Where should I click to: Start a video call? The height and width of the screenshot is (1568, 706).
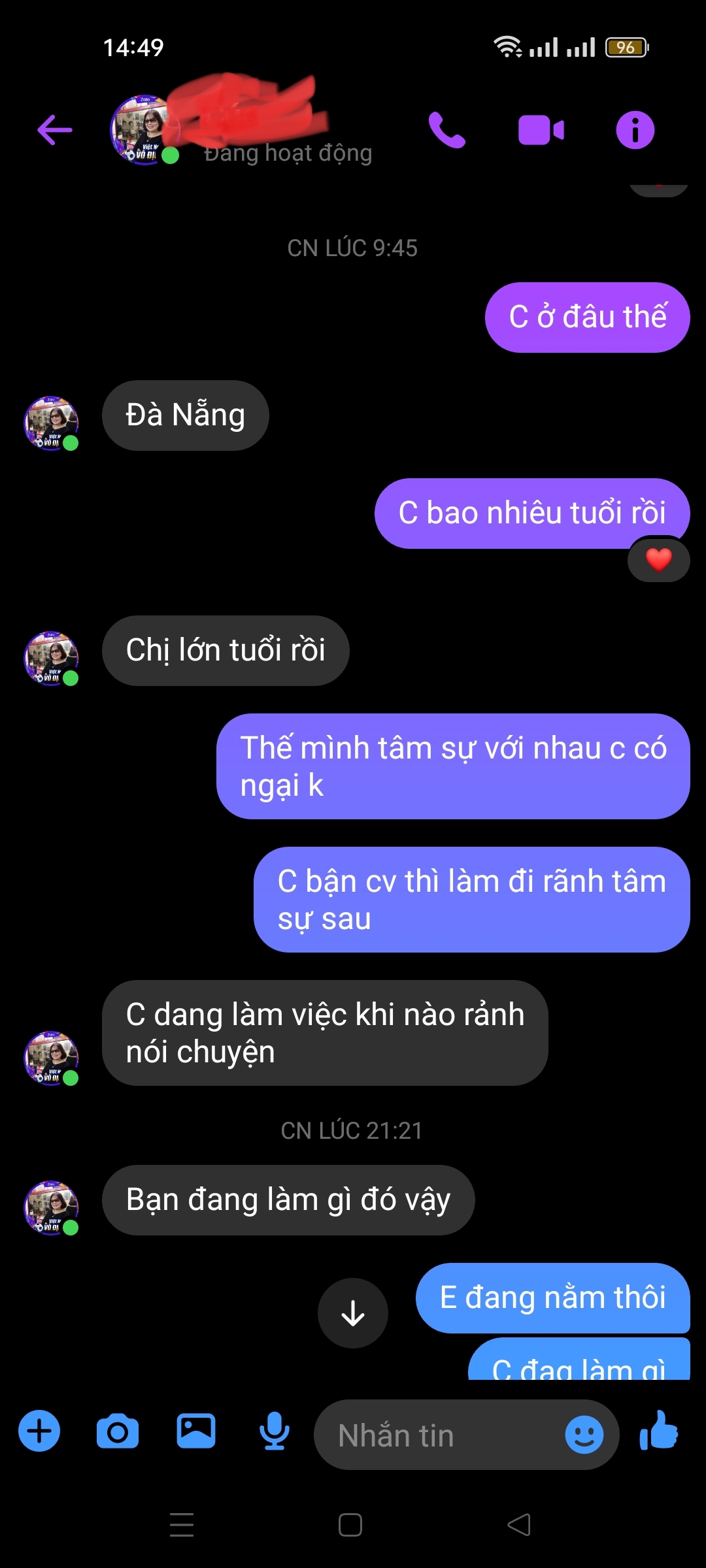pos(541,129)
